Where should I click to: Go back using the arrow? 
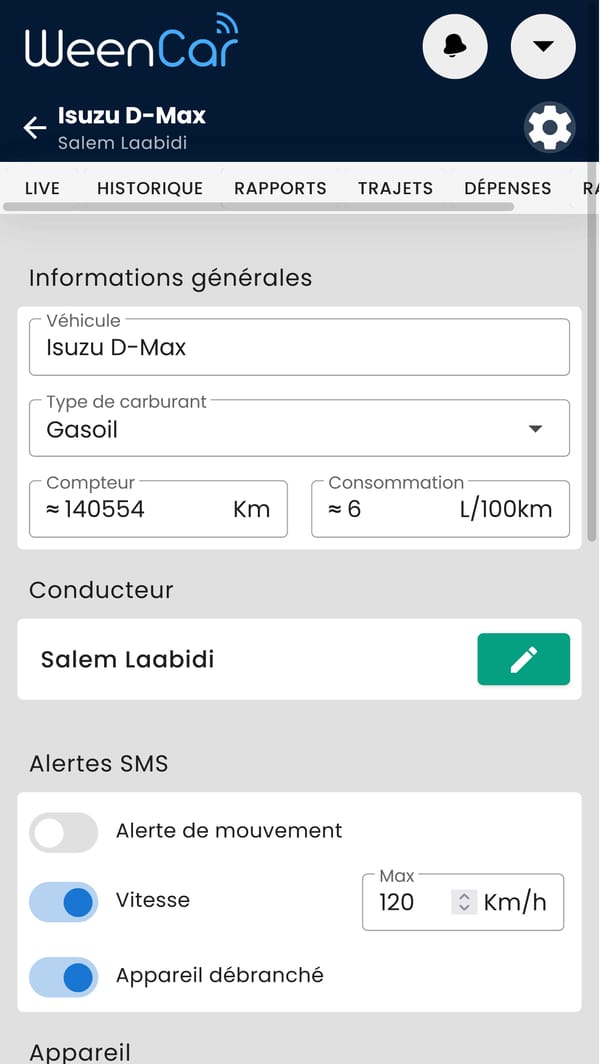pos(35,128)
